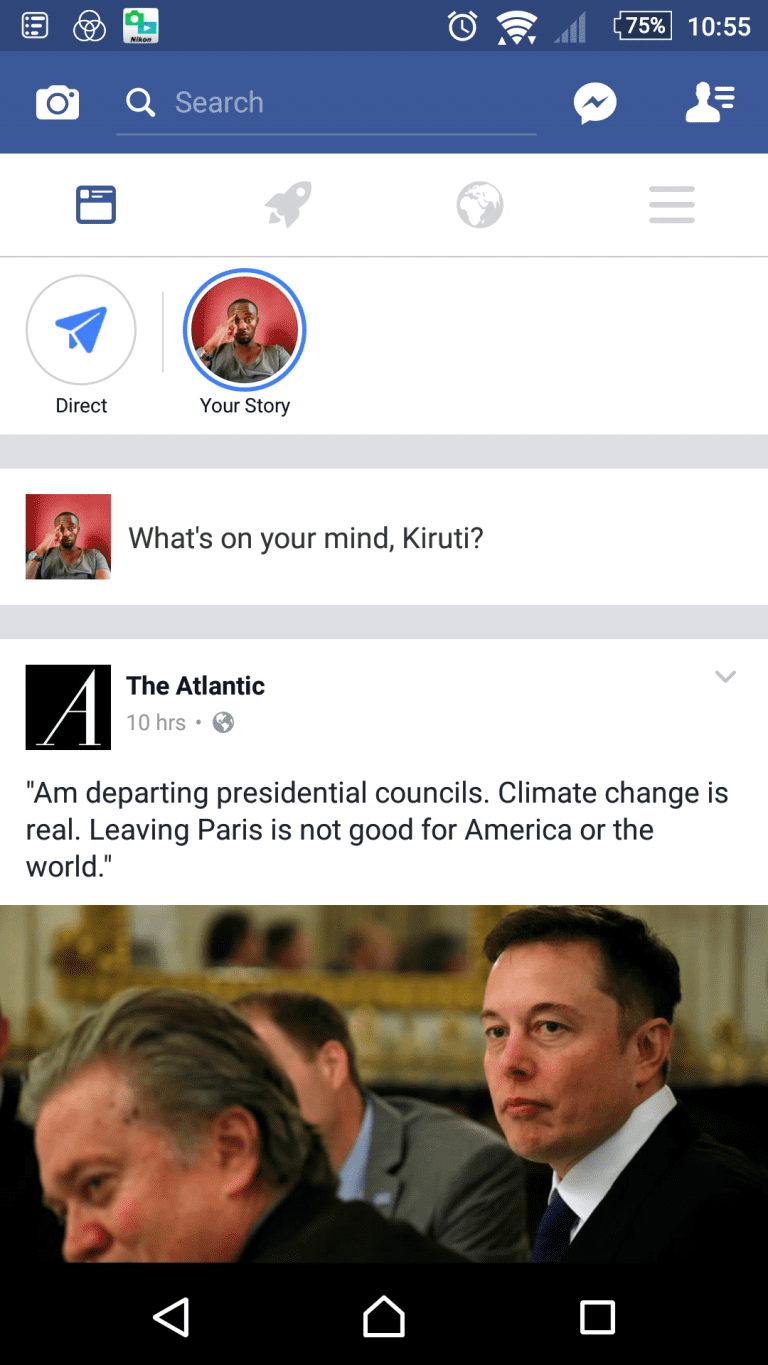Open the camera icon
The height and width of the screenshot is (1365, 768).
(57, 103)
